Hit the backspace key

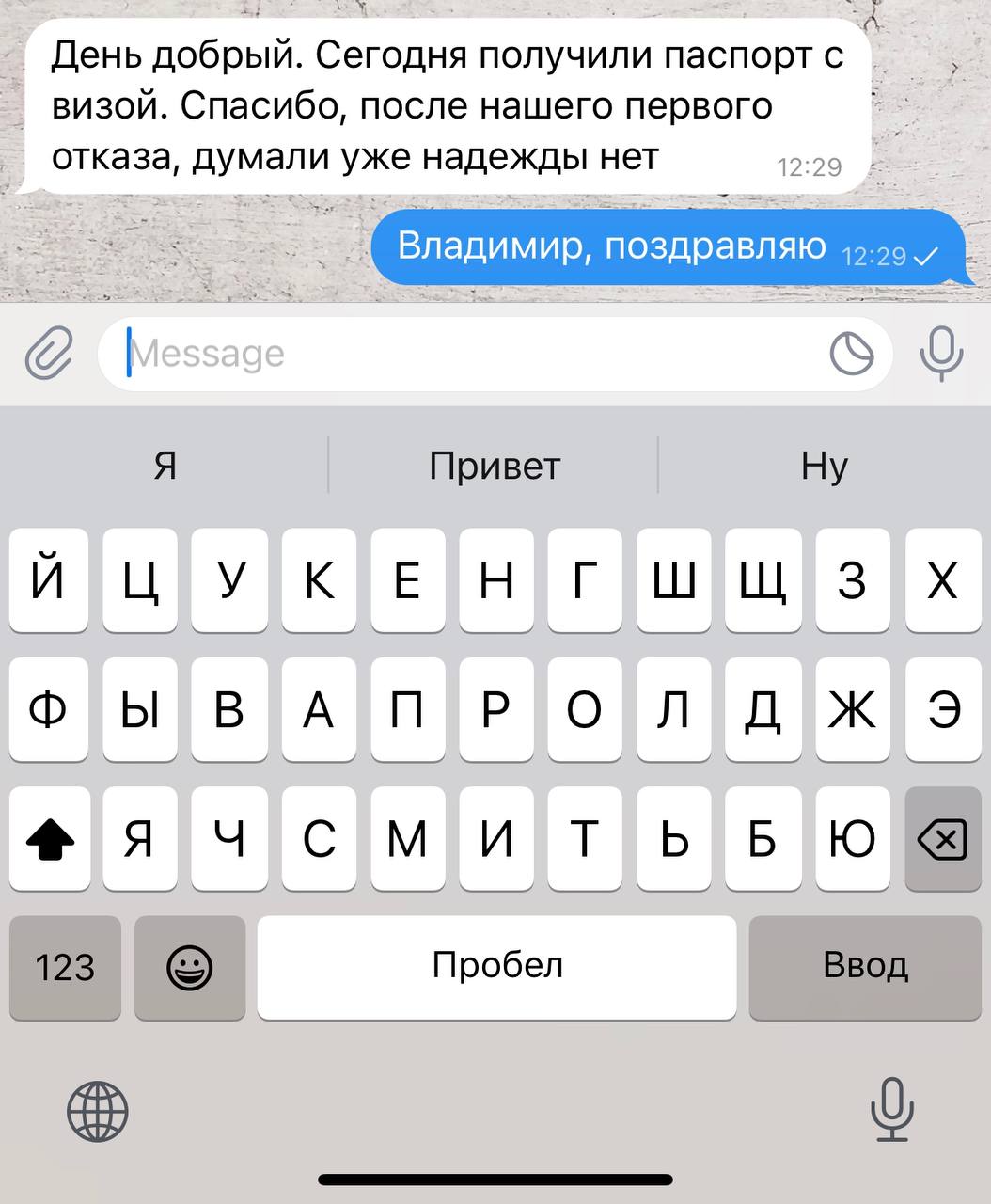[942, 838]
